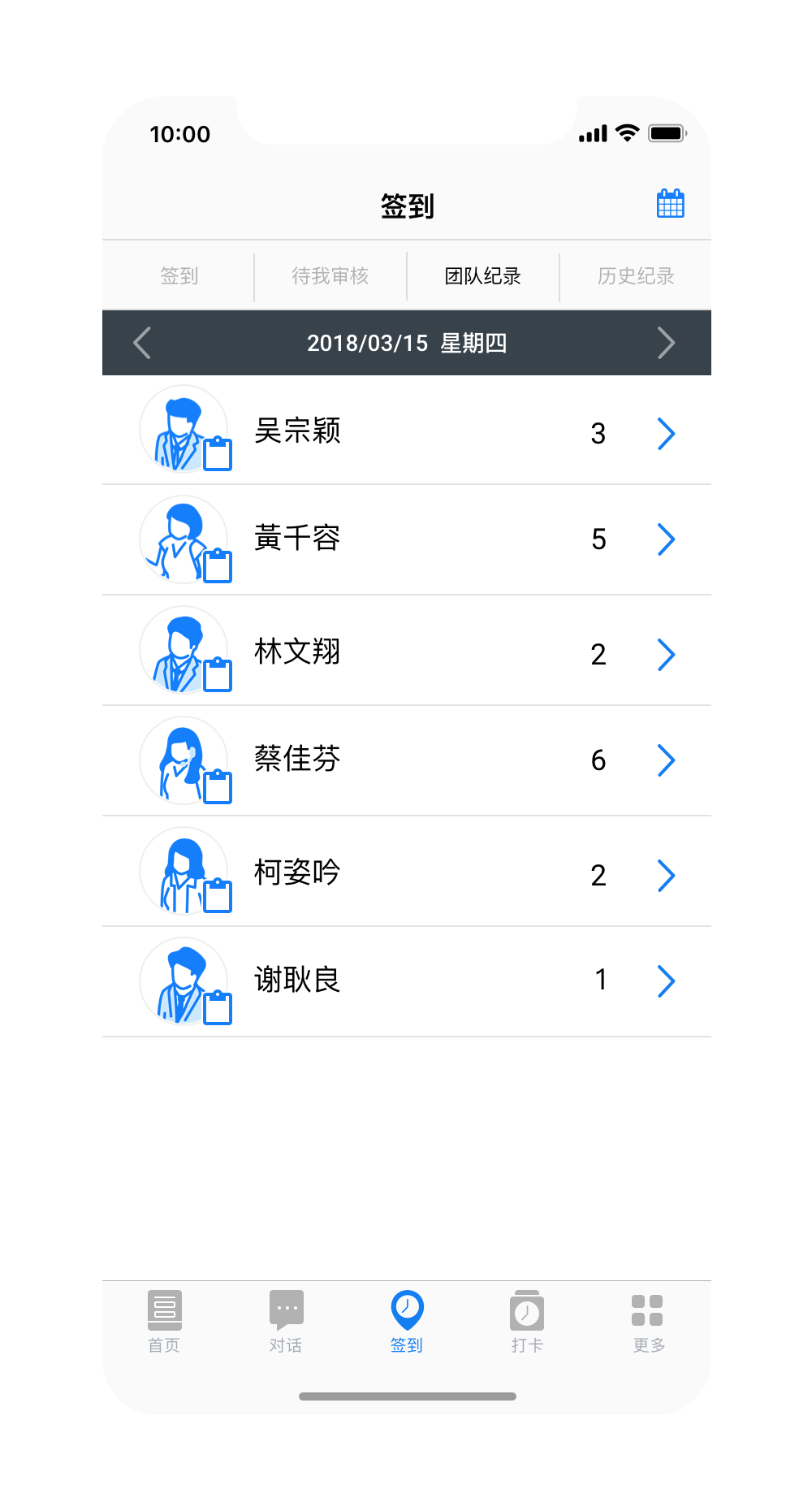Open 吴宗颖's check-in records

[406, 431]
